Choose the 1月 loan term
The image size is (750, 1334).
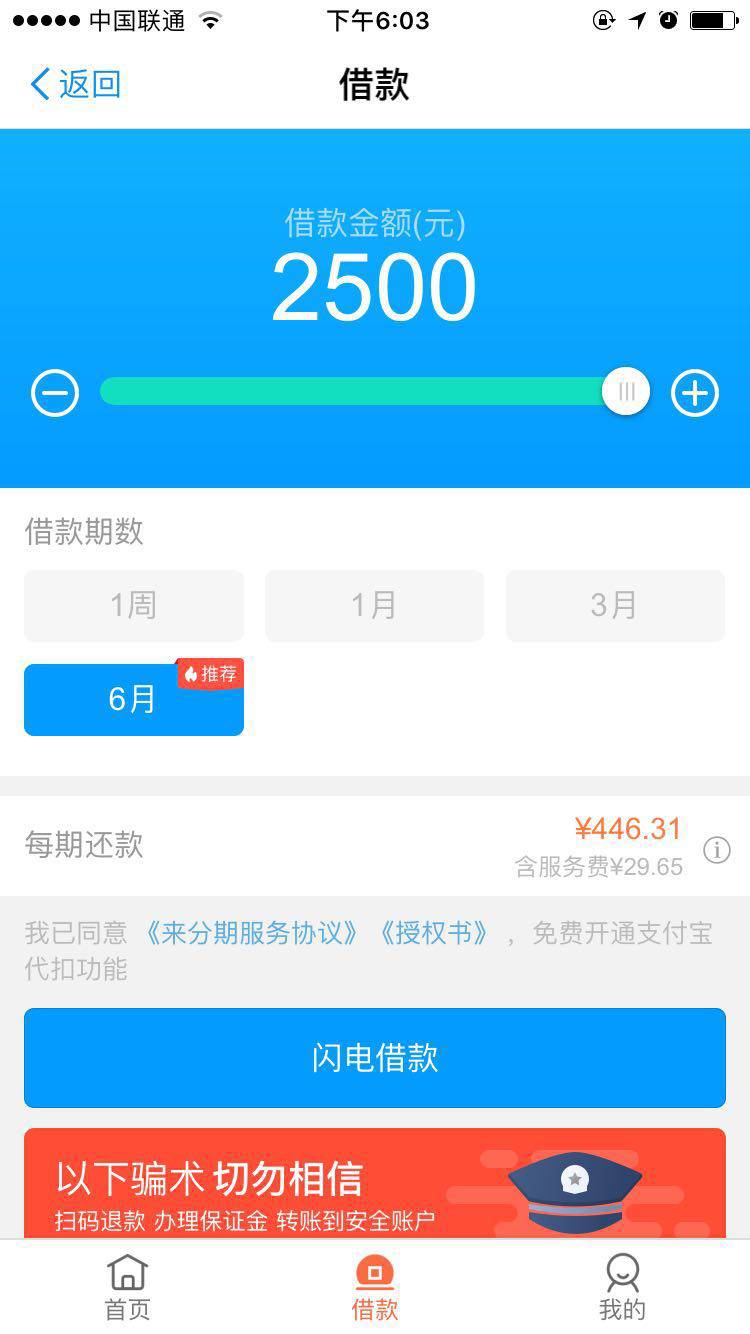click(x=374, y=605)
